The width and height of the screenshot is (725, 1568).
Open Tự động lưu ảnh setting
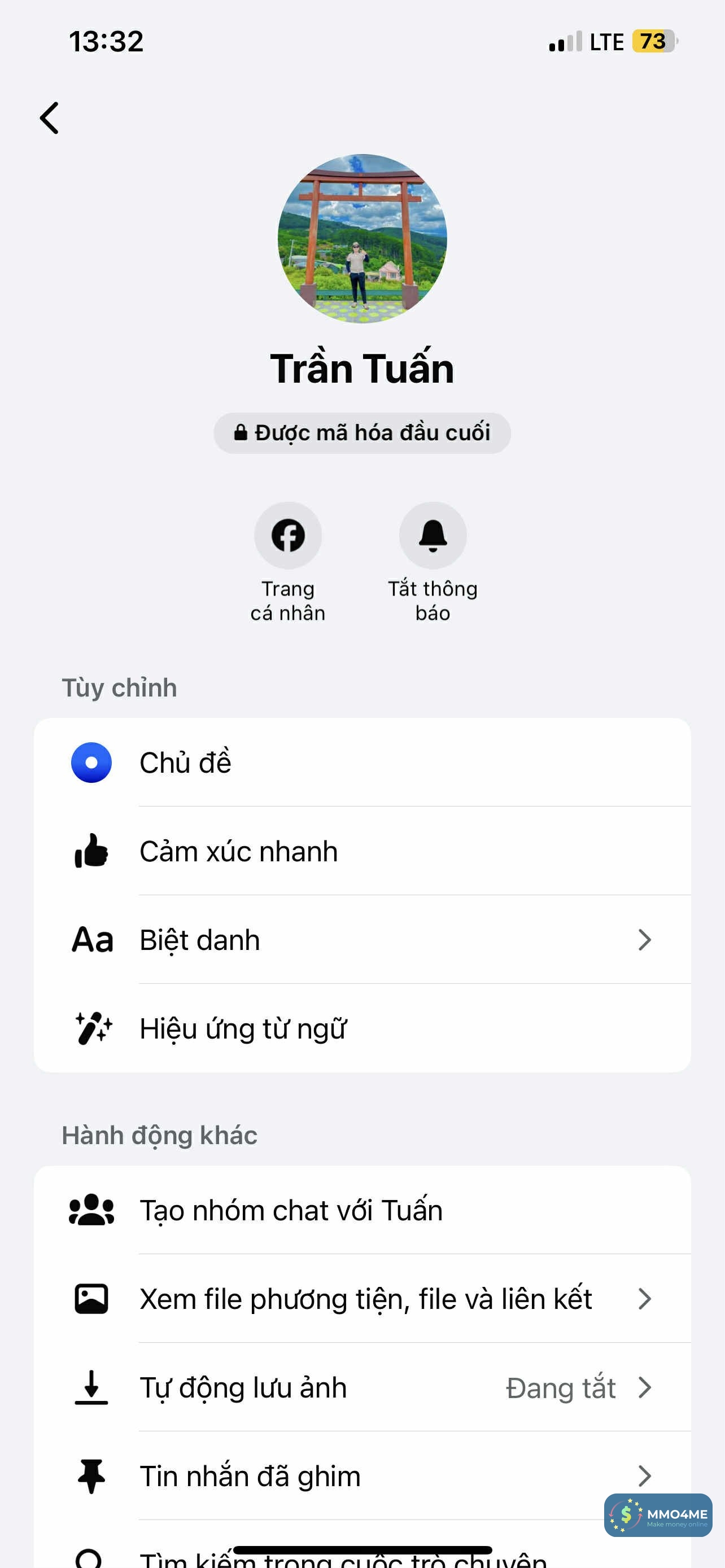[x=362, y=1388]
